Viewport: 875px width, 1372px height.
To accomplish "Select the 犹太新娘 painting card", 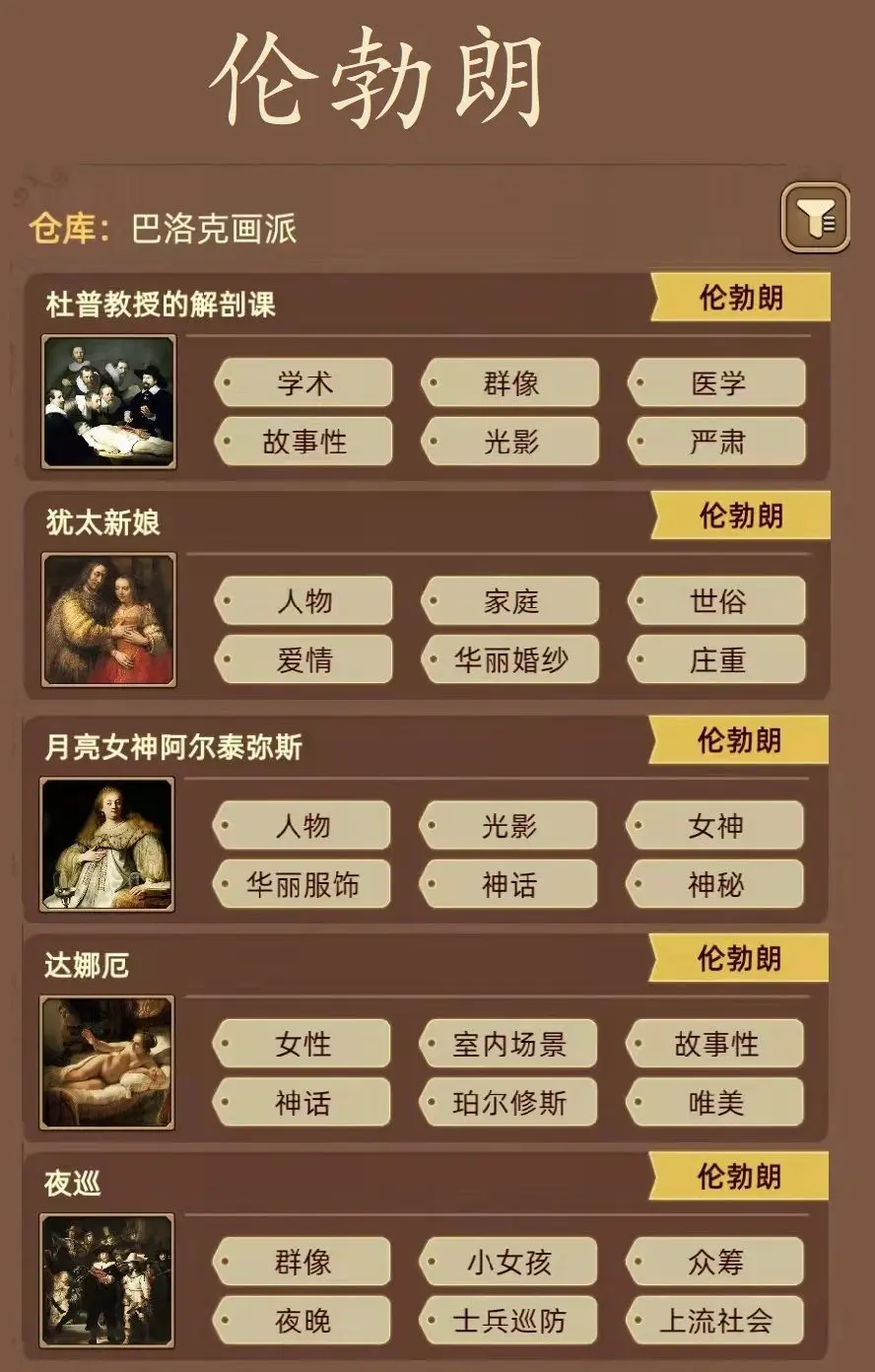I will (x=108, y=619).
